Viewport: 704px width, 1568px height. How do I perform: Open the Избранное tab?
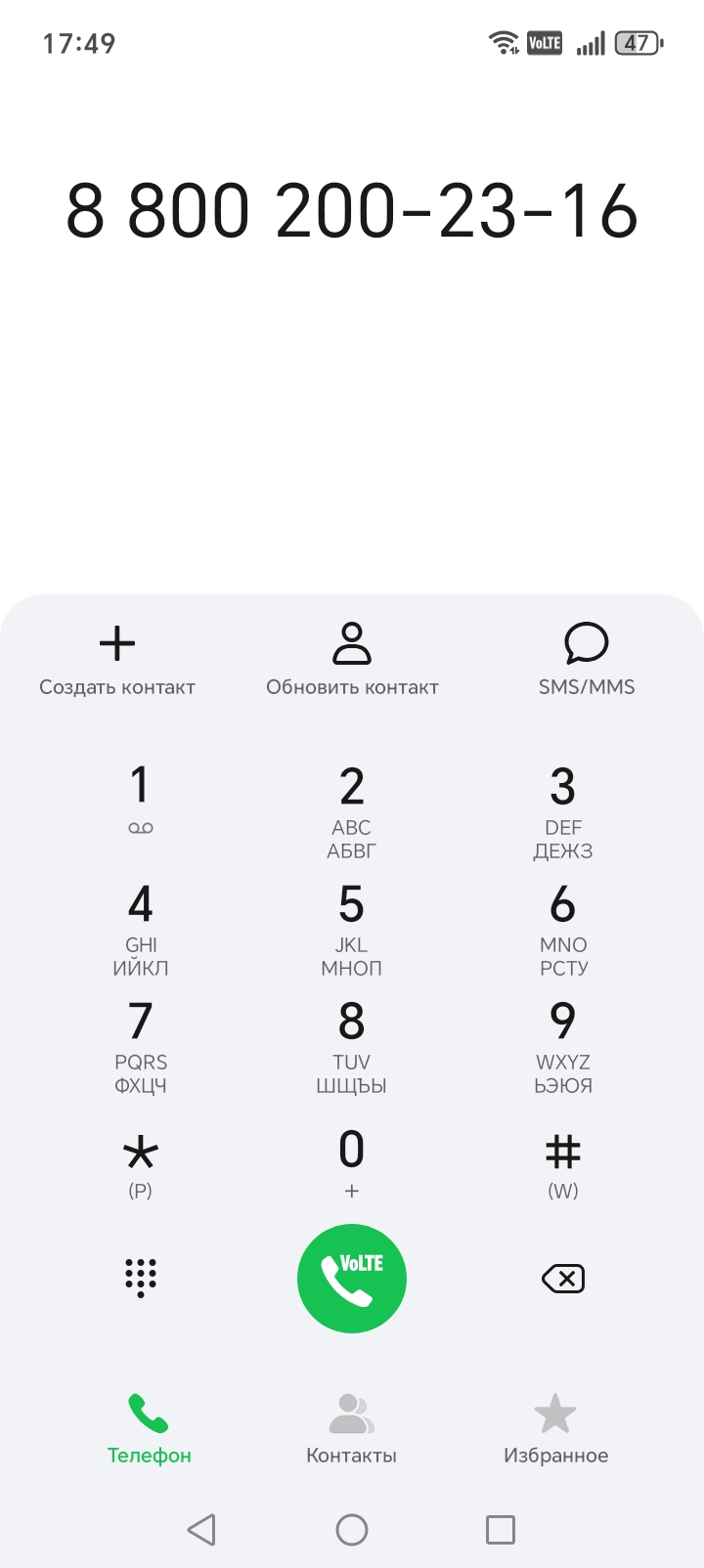click(x=555, y=1428)
